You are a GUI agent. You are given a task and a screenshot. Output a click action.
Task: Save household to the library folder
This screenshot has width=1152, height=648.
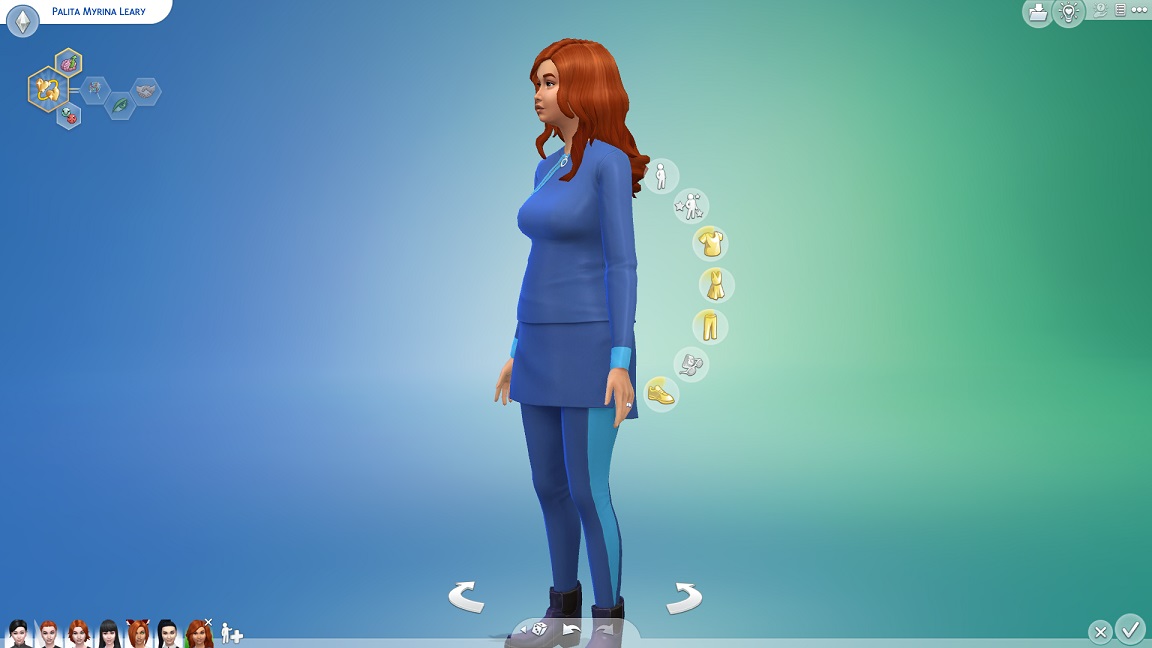click(1037, 12)
